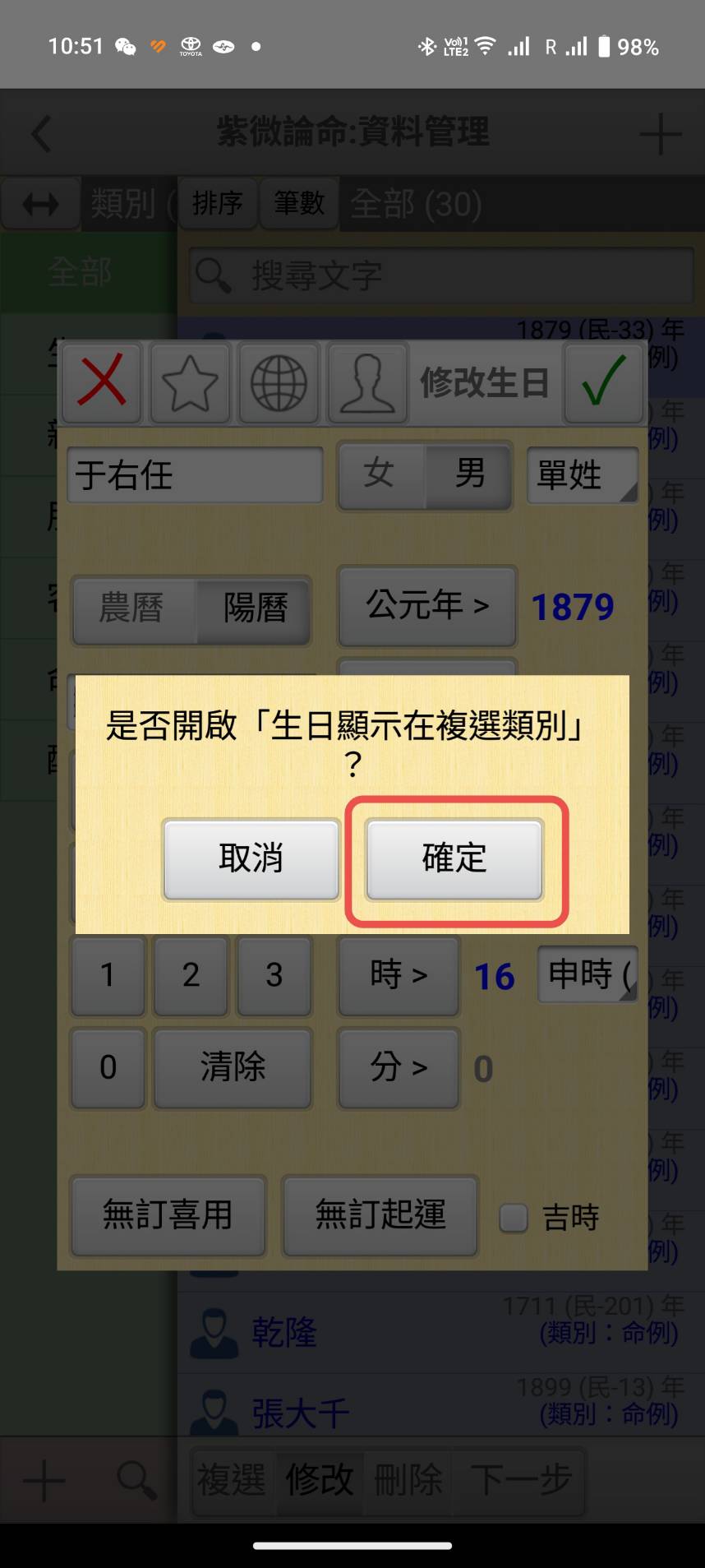The height and width of the screenshot is (1568, 705).
Task: Open the 單姓 surname dropdown
Action: coord(582,474)
